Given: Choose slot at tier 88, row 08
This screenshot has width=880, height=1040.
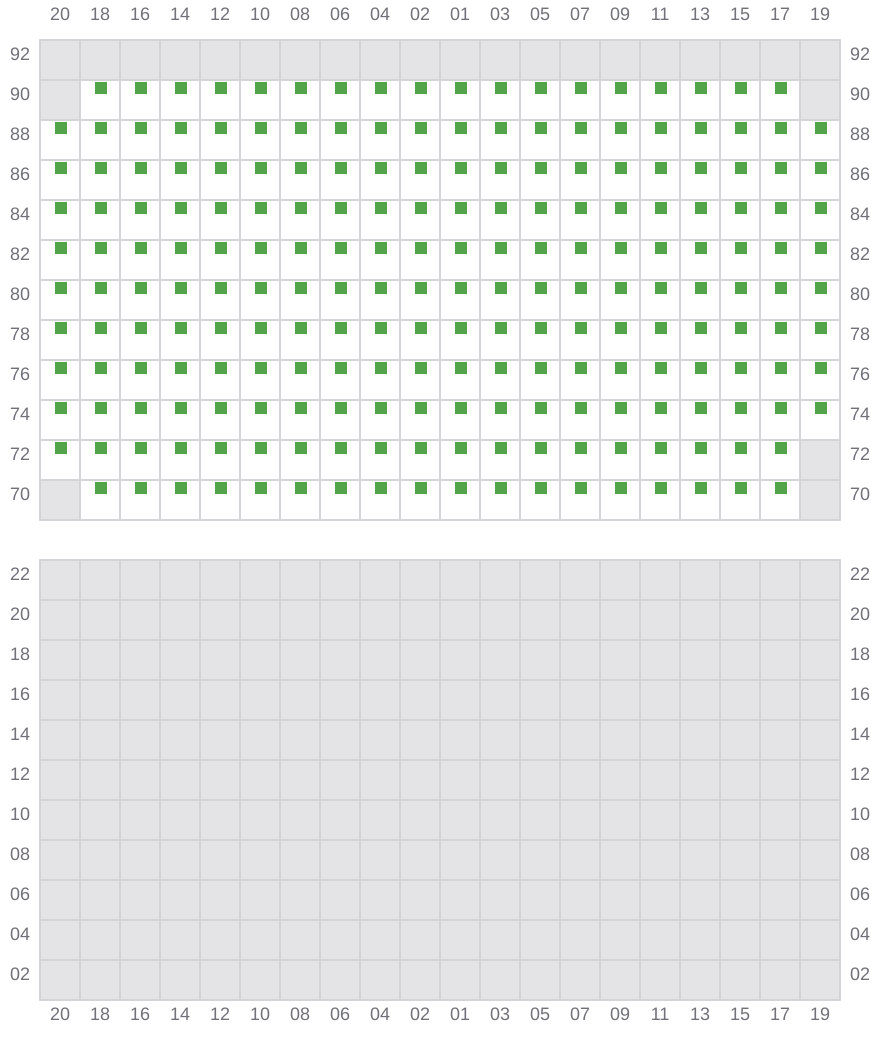Looking at the screenshot, I should 300,140.
